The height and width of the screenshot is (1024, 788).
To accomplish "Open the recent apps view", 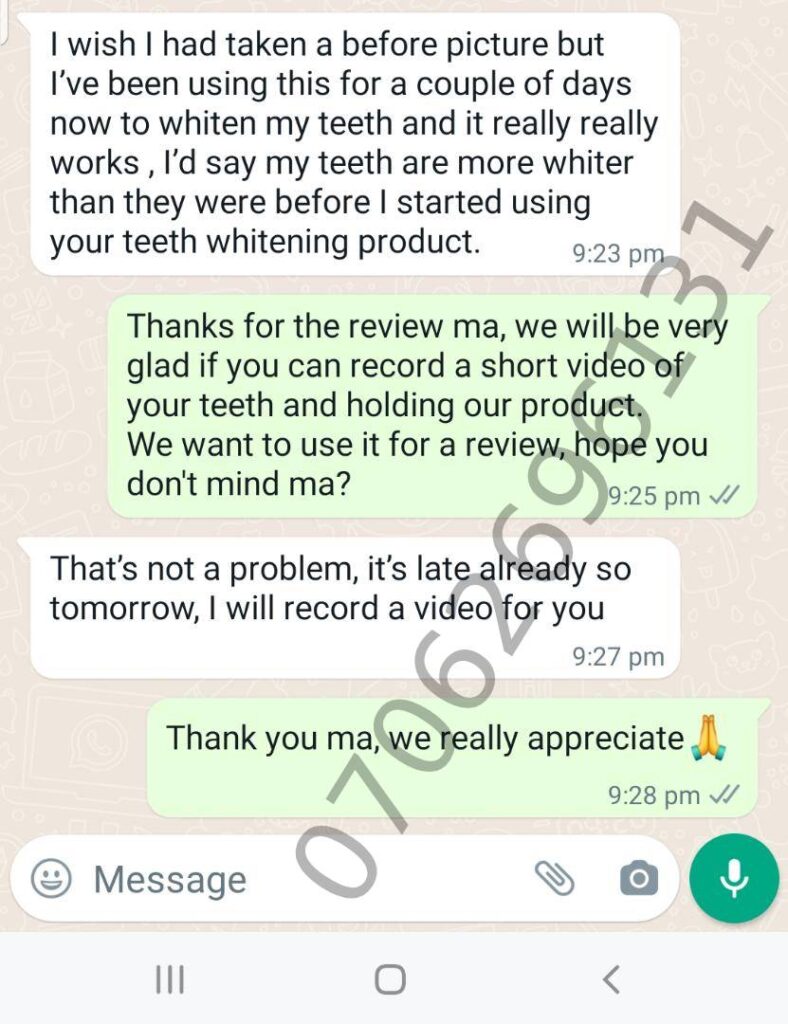I will (170, 979).
